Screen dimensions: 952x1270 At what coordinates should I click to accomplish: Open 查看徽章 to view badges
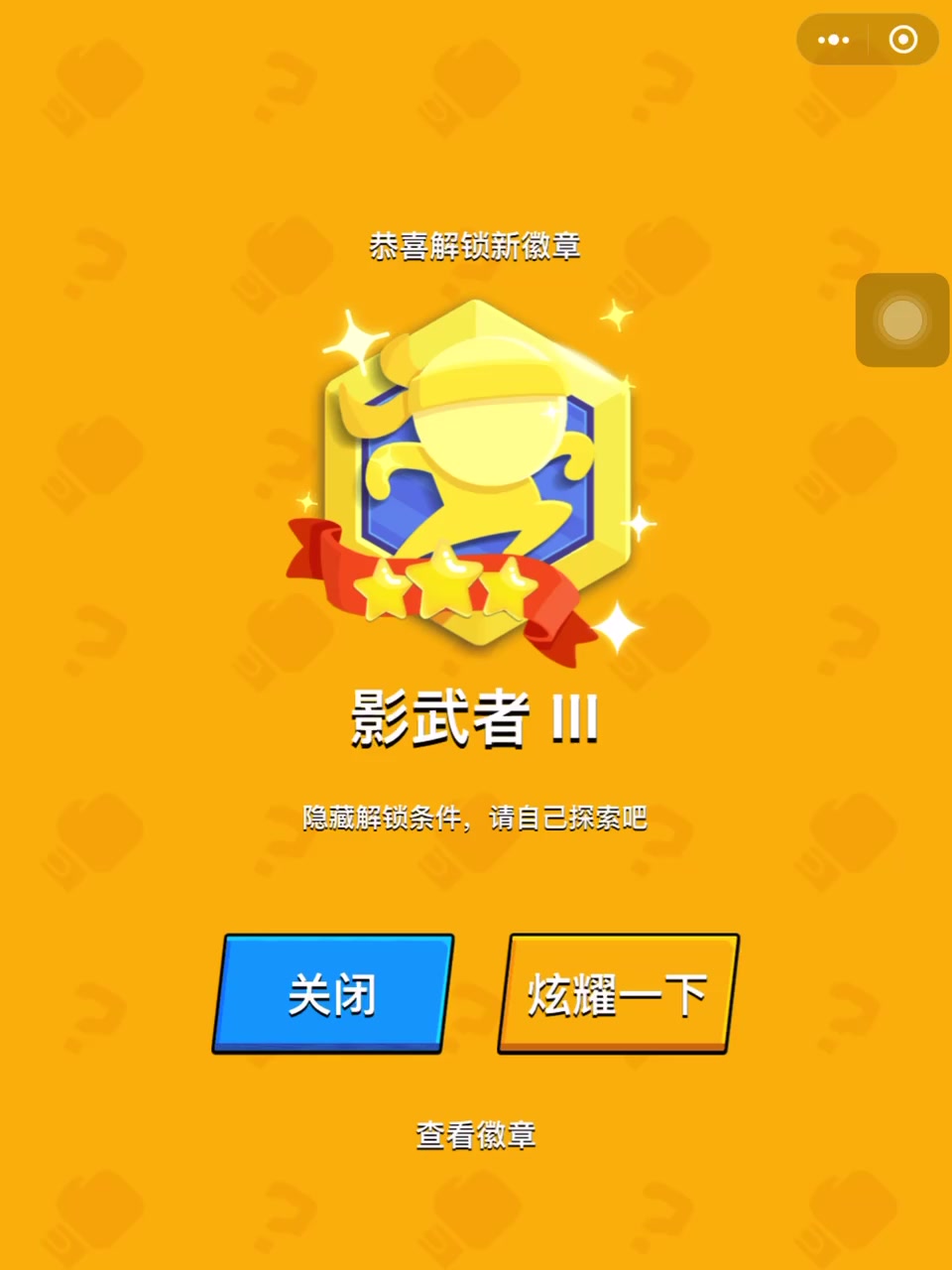coord(476,1134)
